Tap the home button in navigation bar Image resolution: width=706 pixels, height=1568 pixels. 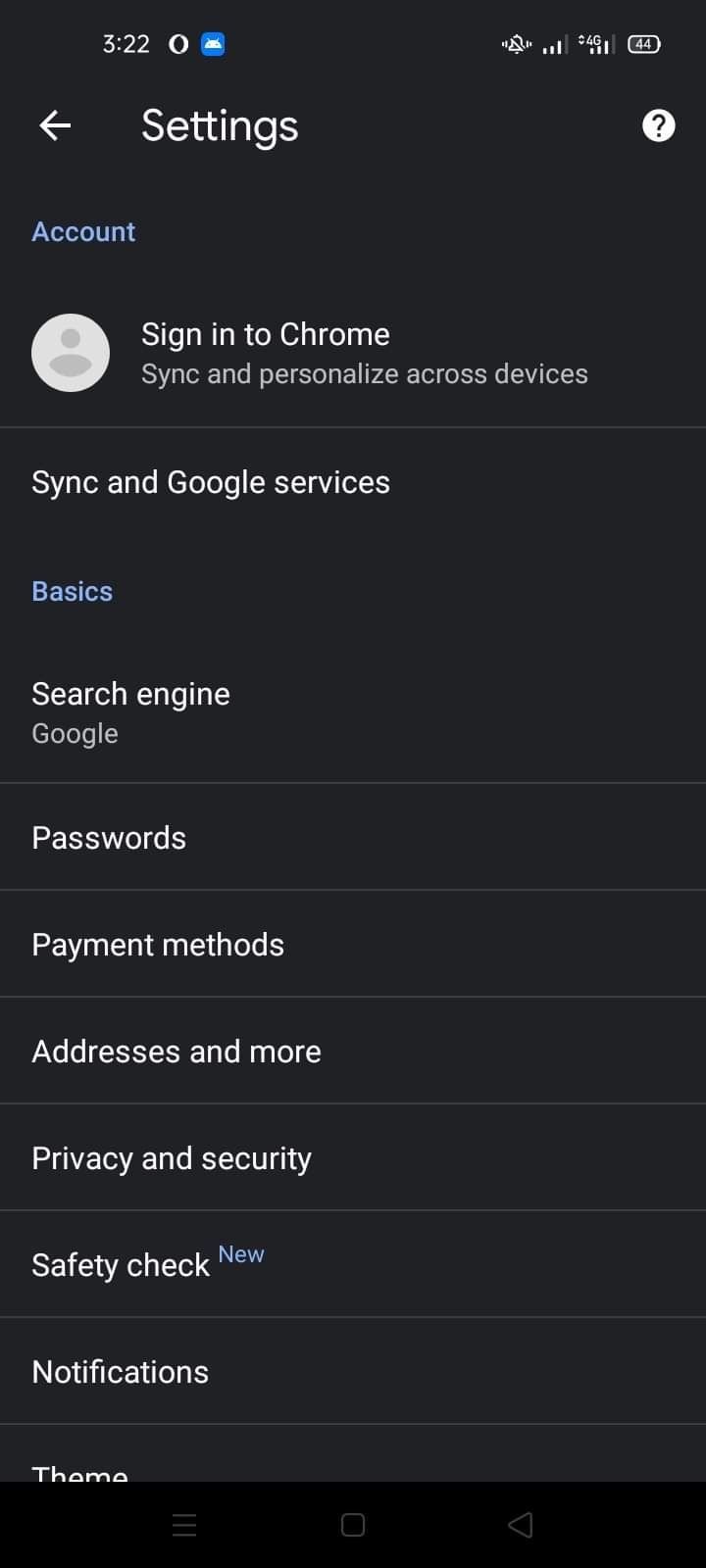[x=351, y=1525]
